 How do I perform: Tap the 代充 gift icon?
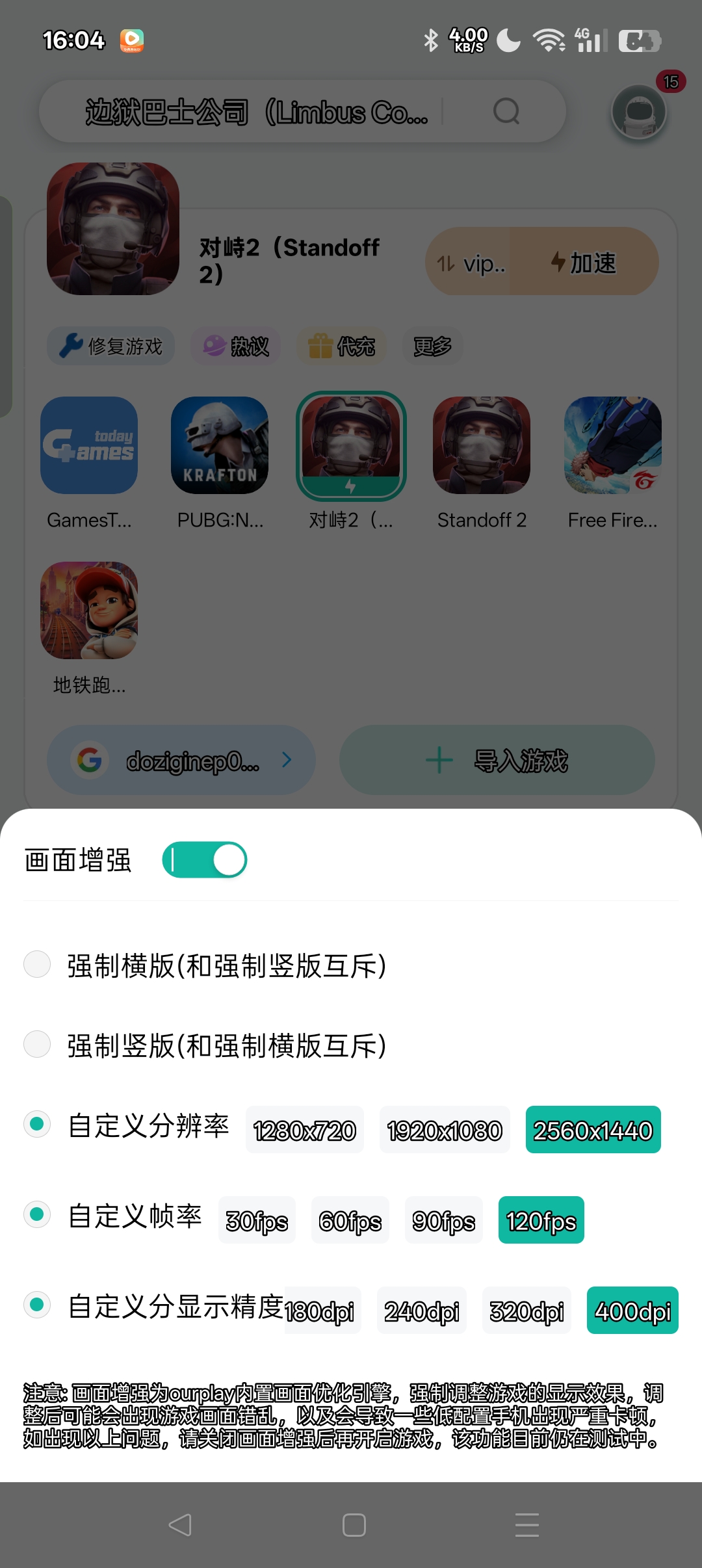[341, 346]
